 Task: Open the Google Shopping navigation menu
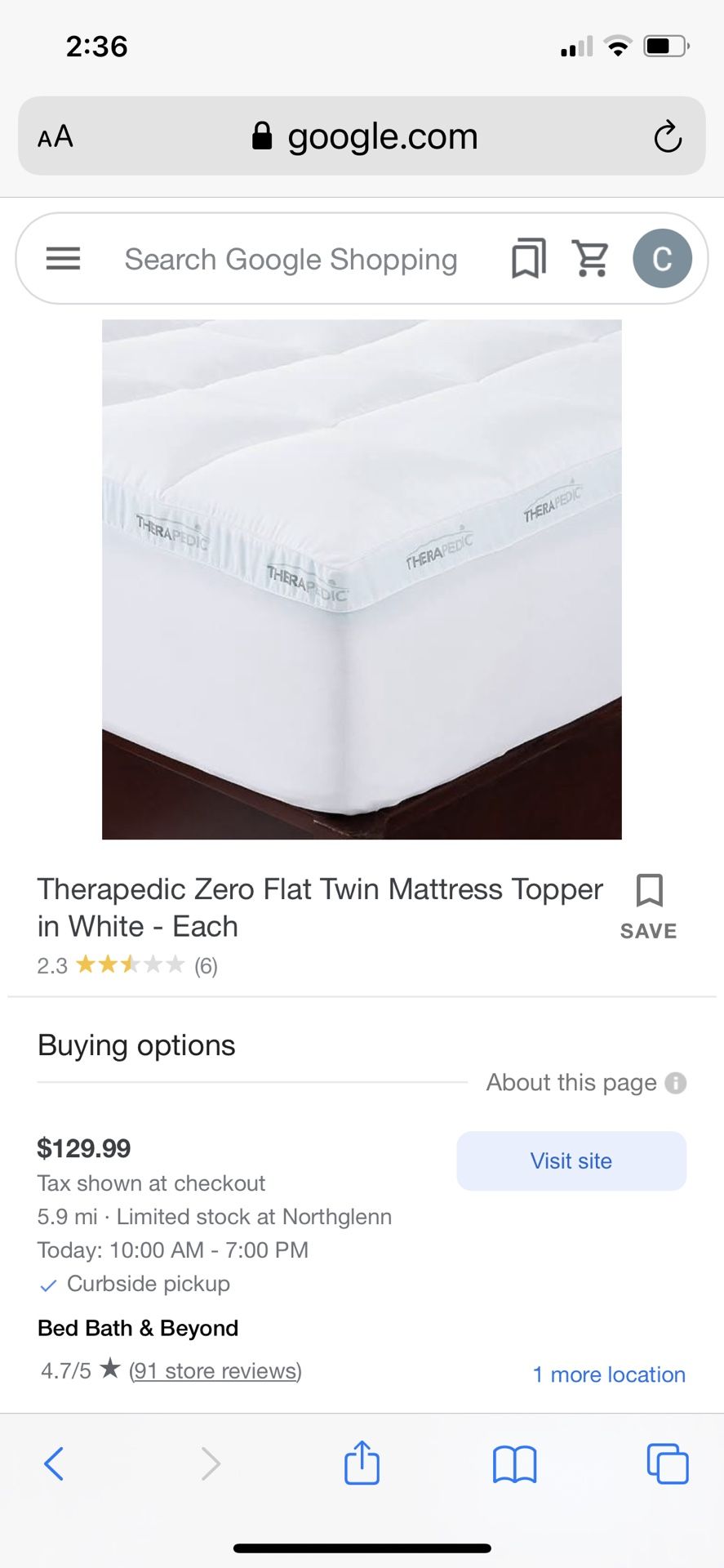coord(63,258)
